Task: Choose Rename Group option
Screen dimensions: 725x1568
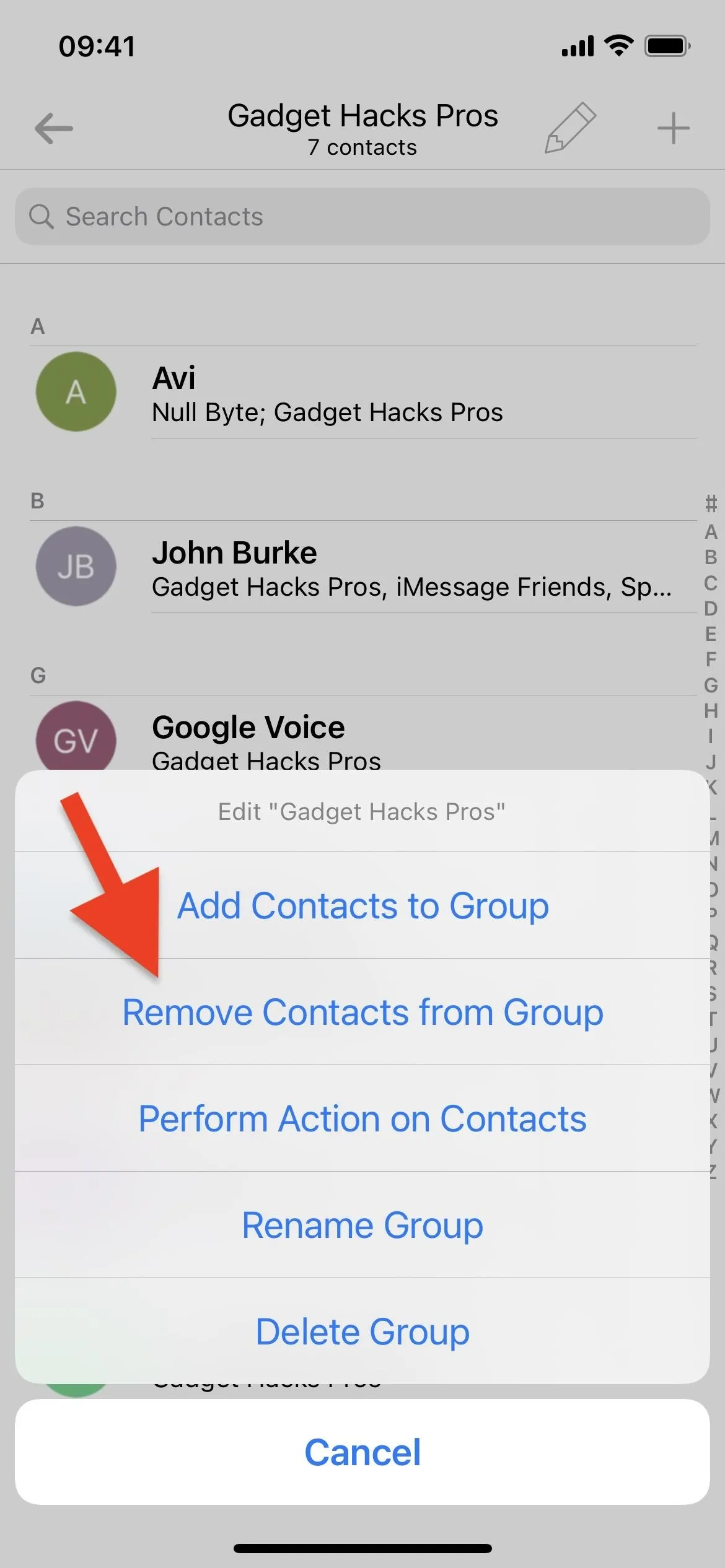Action: tap(362, 1225)
